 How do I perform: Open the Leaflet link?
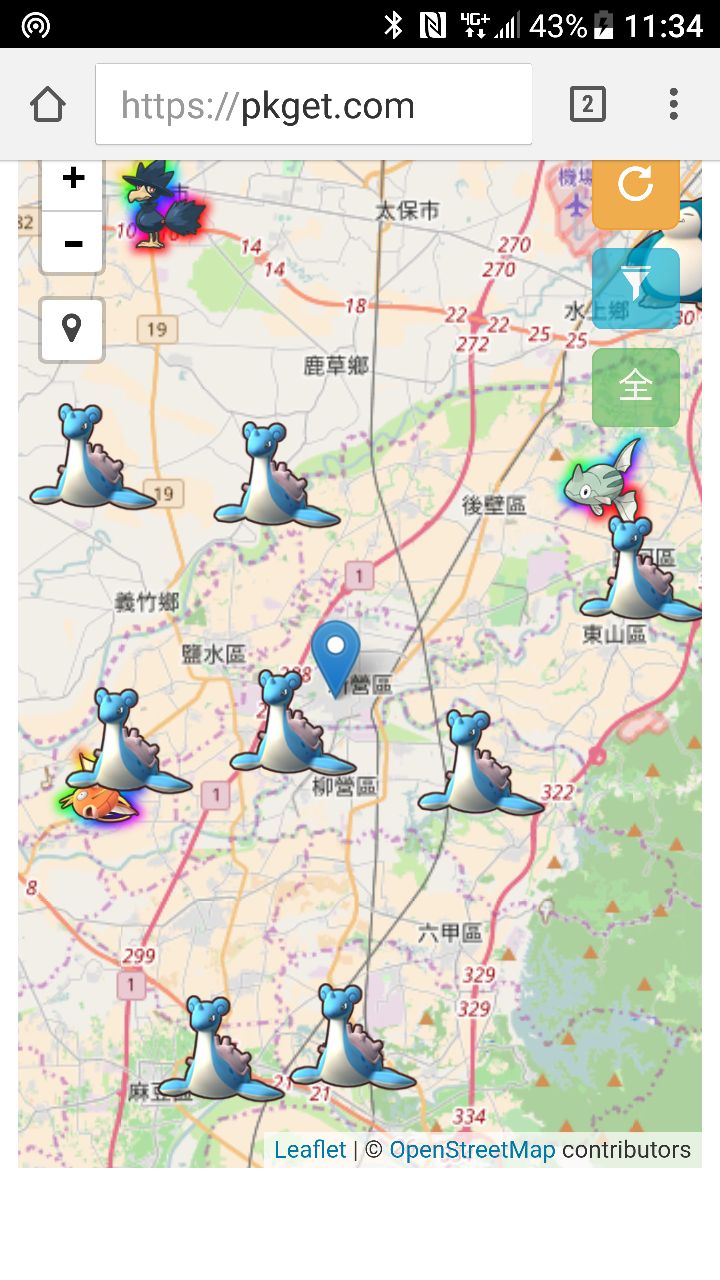pyautogui.click(x=310, y=1150)
